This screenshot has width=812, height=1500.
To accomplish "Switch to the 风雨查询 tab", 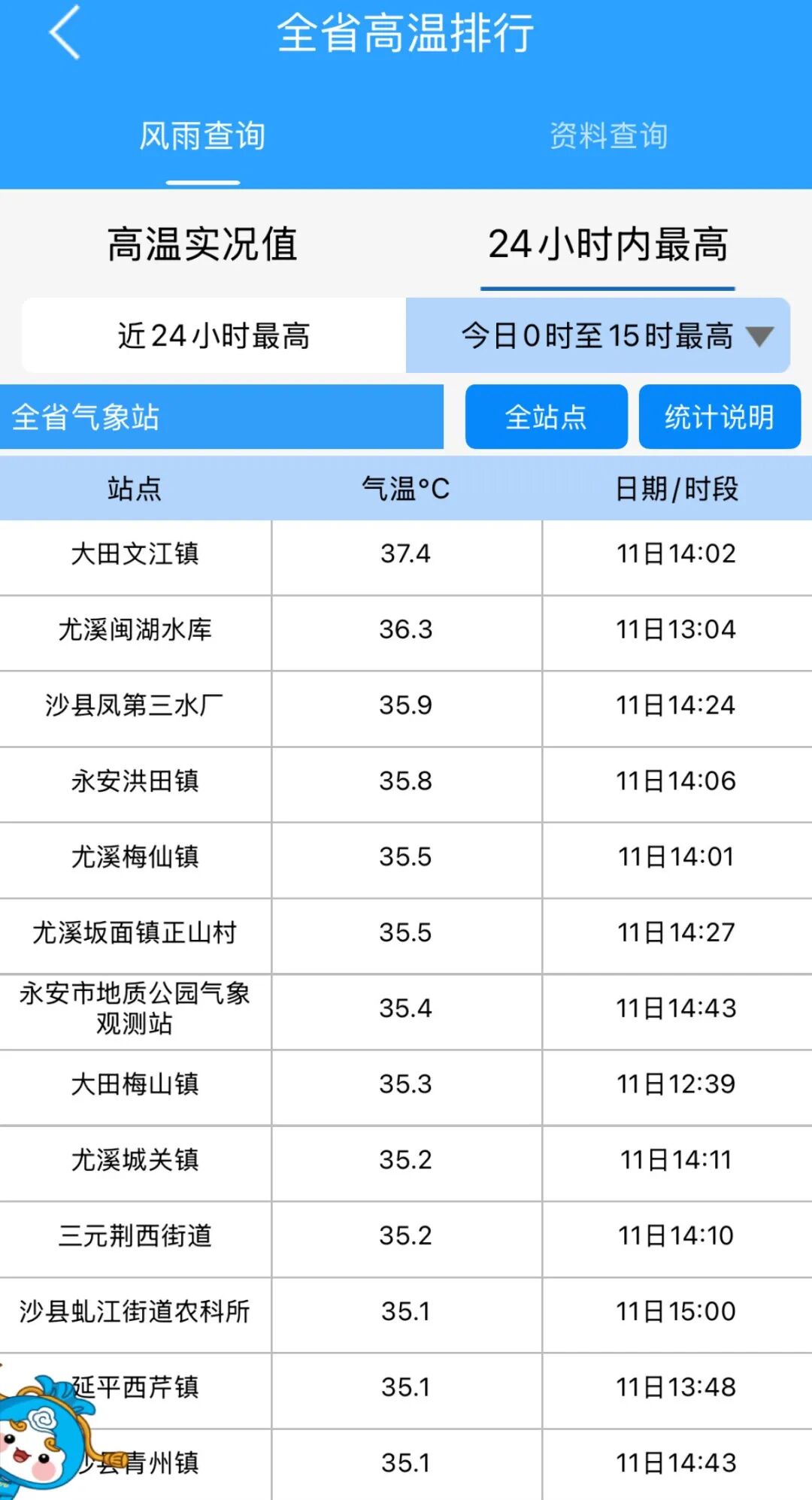I will click(202, 137).
